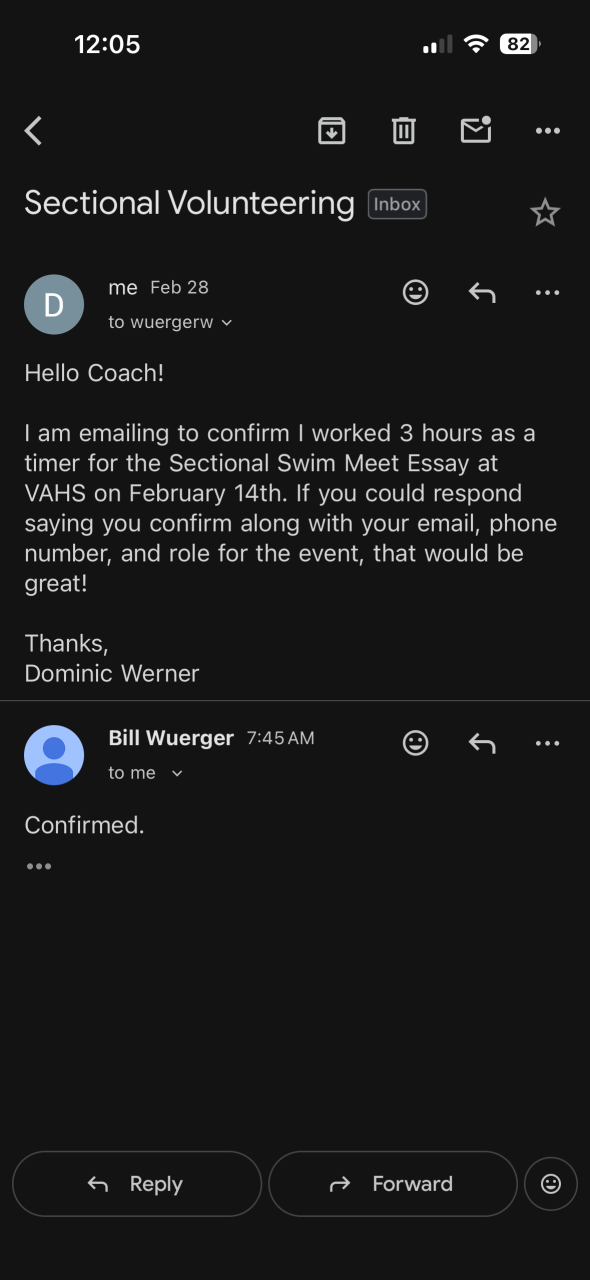Open the top toolbar overflow menu
Viewport: 590px width, 1280px height.
[547, 130]
